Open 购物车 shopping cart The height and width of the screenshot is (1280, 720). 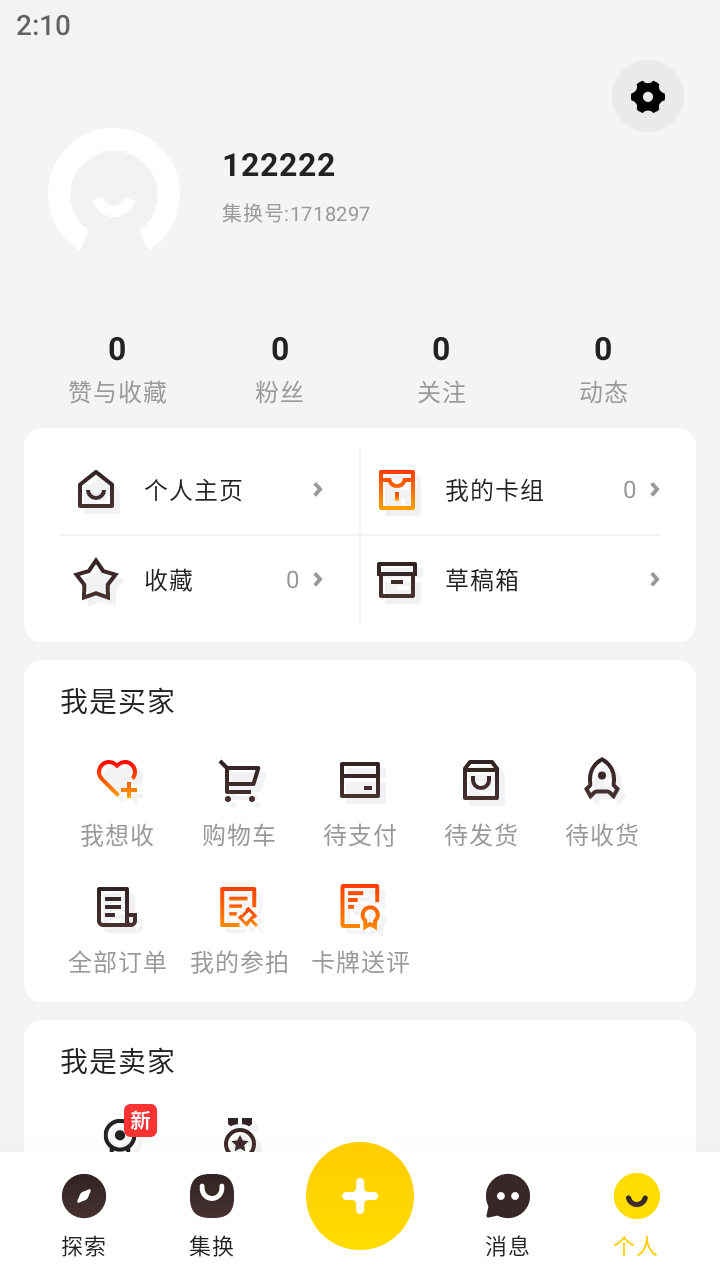(x=239, y=802)
